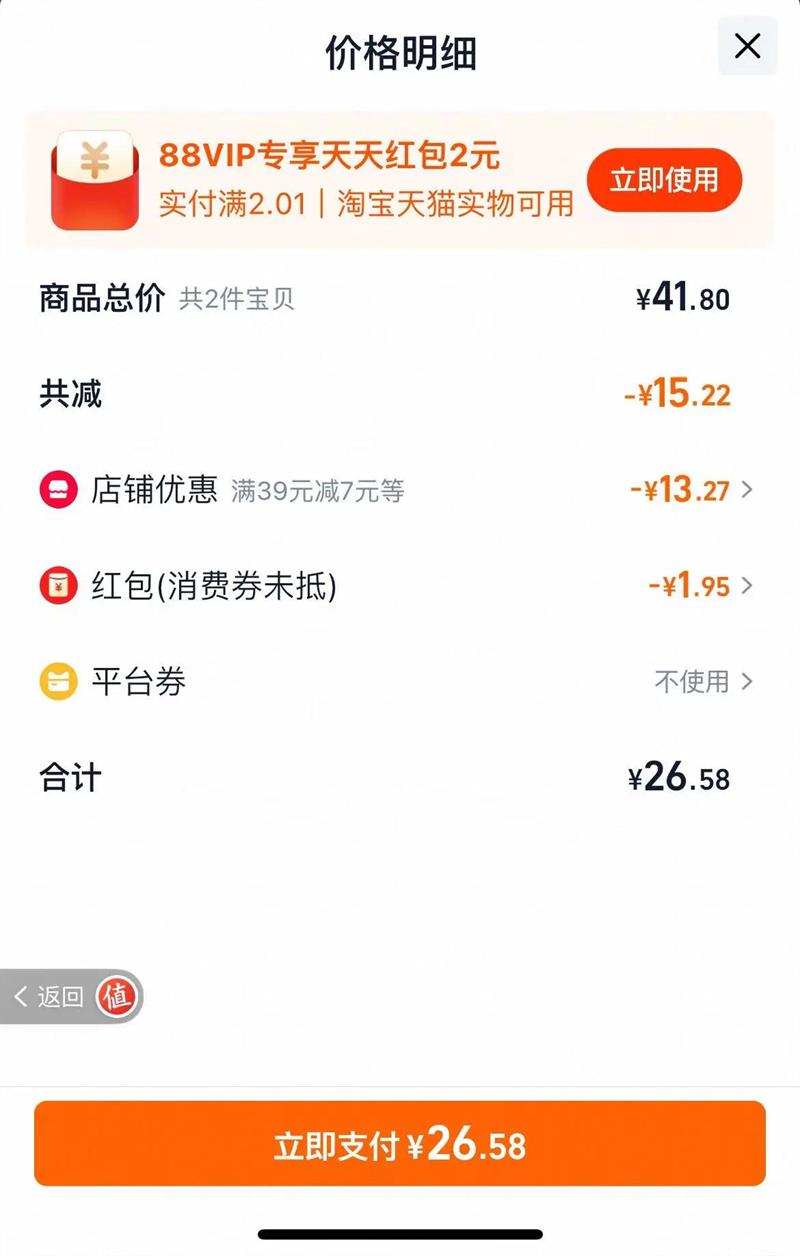800x1256 pixels.
Task: Tap 立即支付 ¥26.58
Action: point(400,1144)
